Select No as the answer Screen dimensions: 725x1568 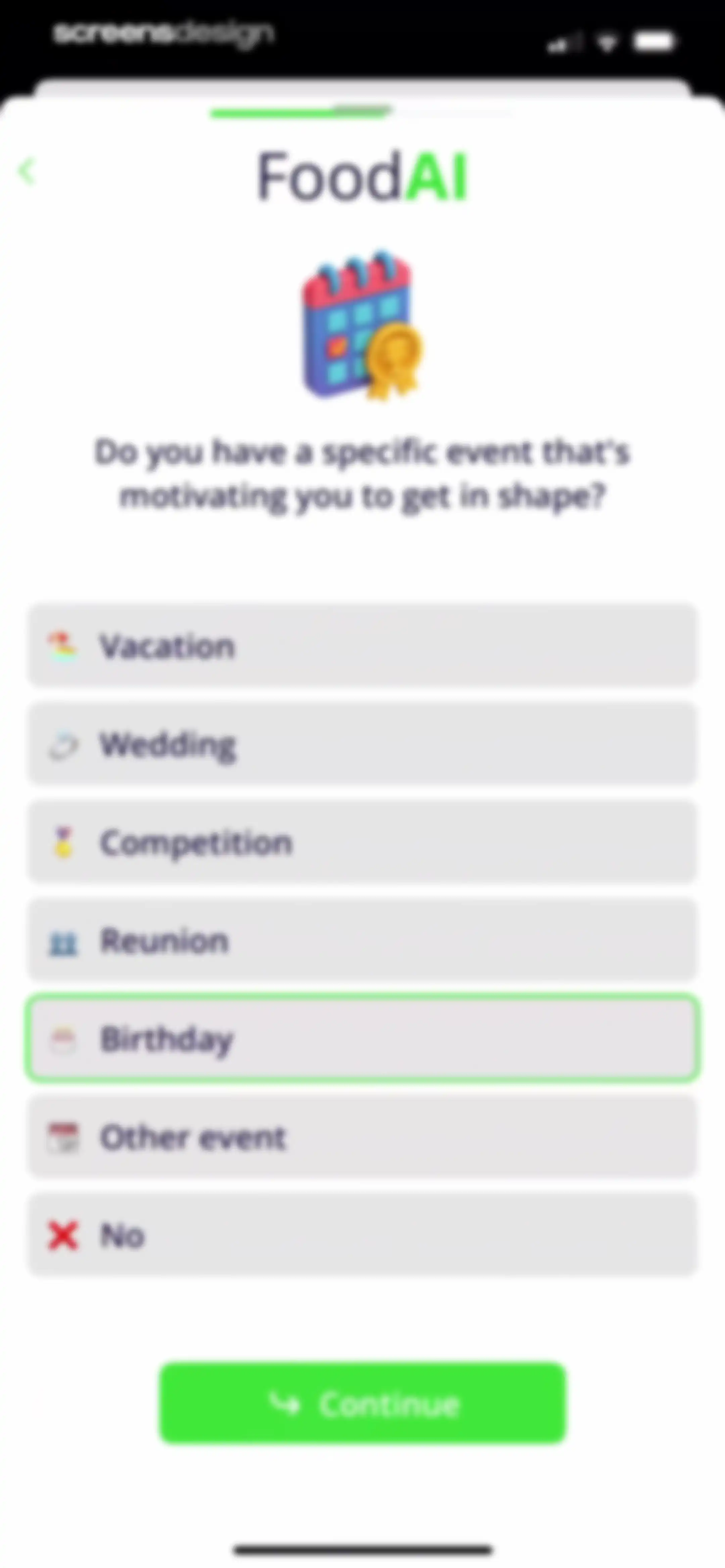(362, 1236)
